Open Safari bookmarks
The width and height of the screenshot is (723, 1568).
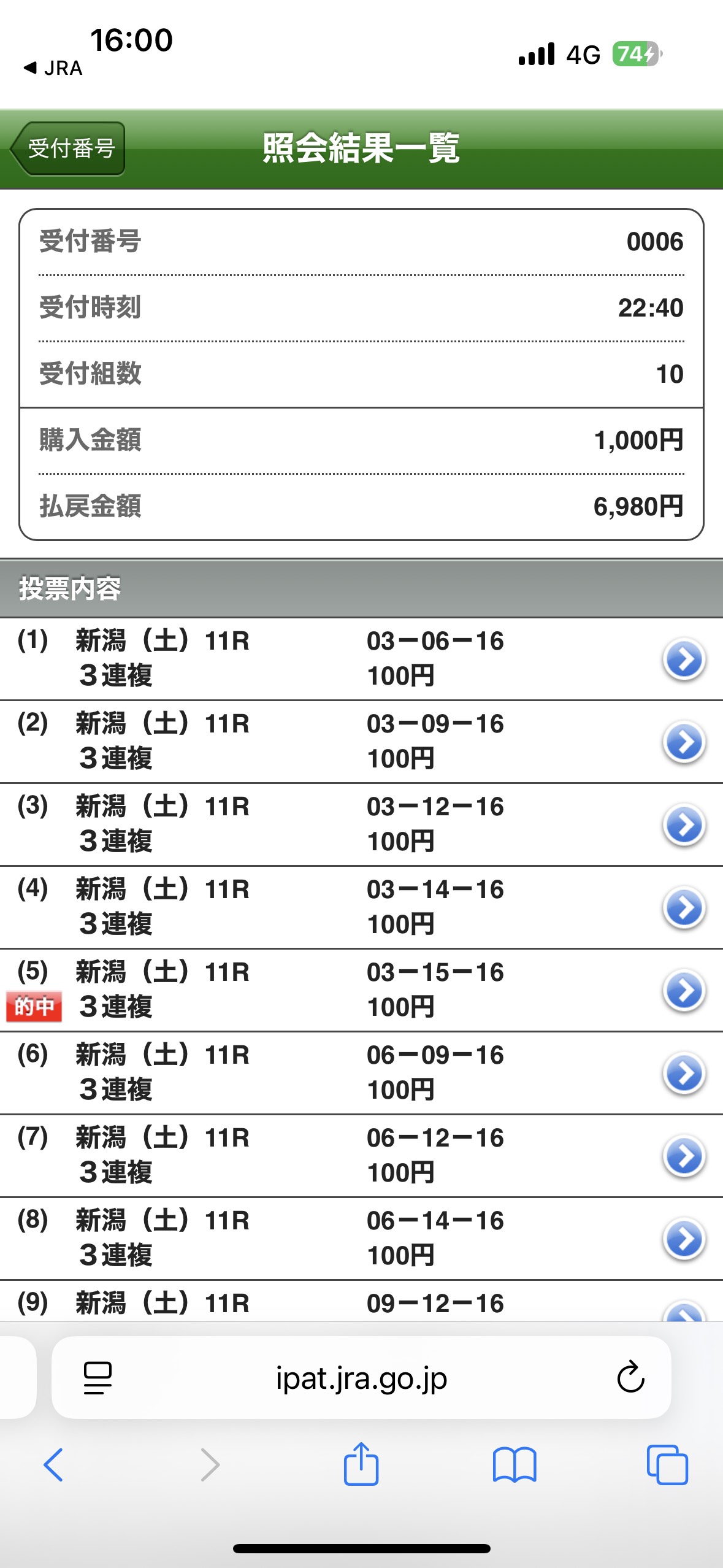[x=514, y=1465]
